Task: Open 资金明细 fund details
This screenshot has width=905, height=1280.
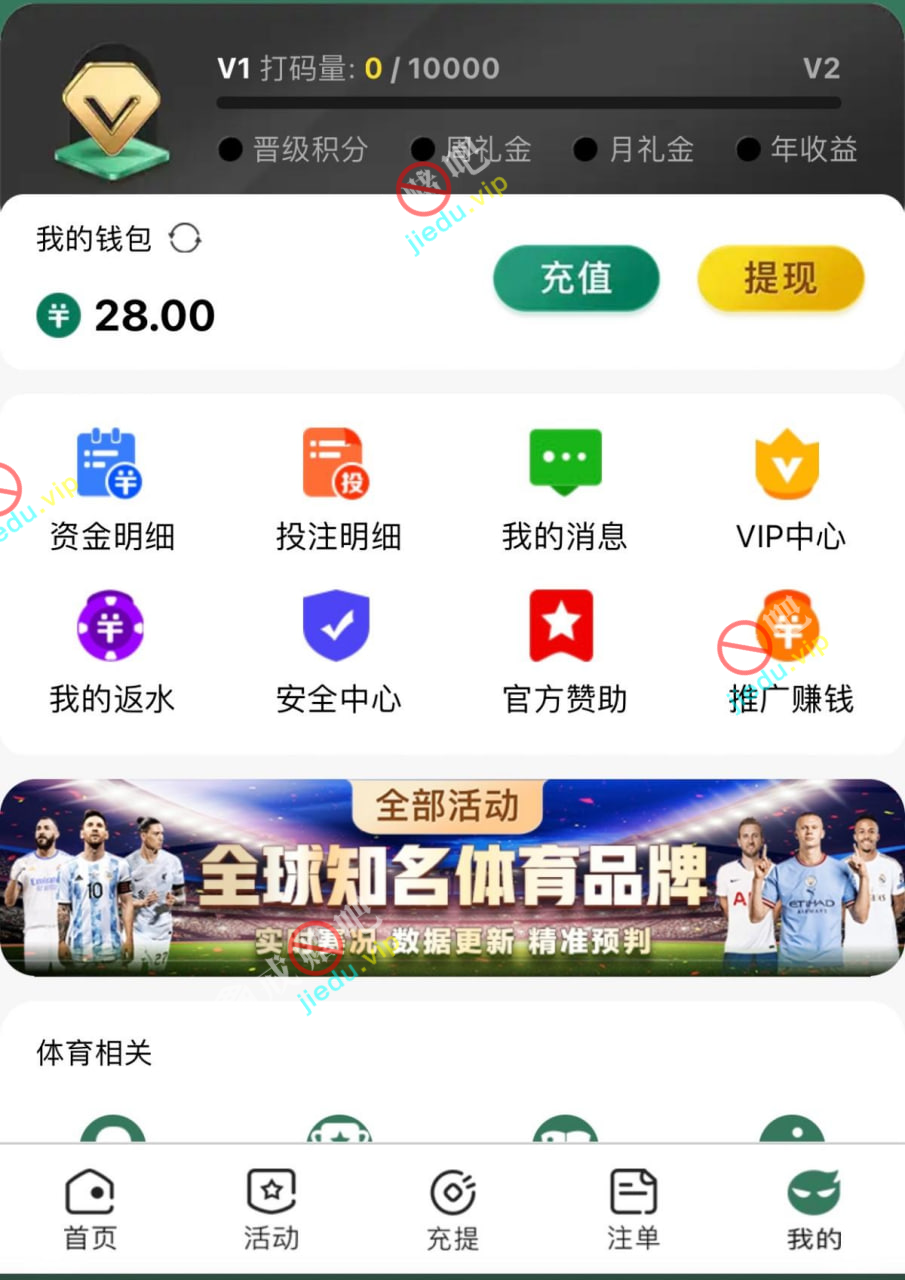Action: [111, 490]
